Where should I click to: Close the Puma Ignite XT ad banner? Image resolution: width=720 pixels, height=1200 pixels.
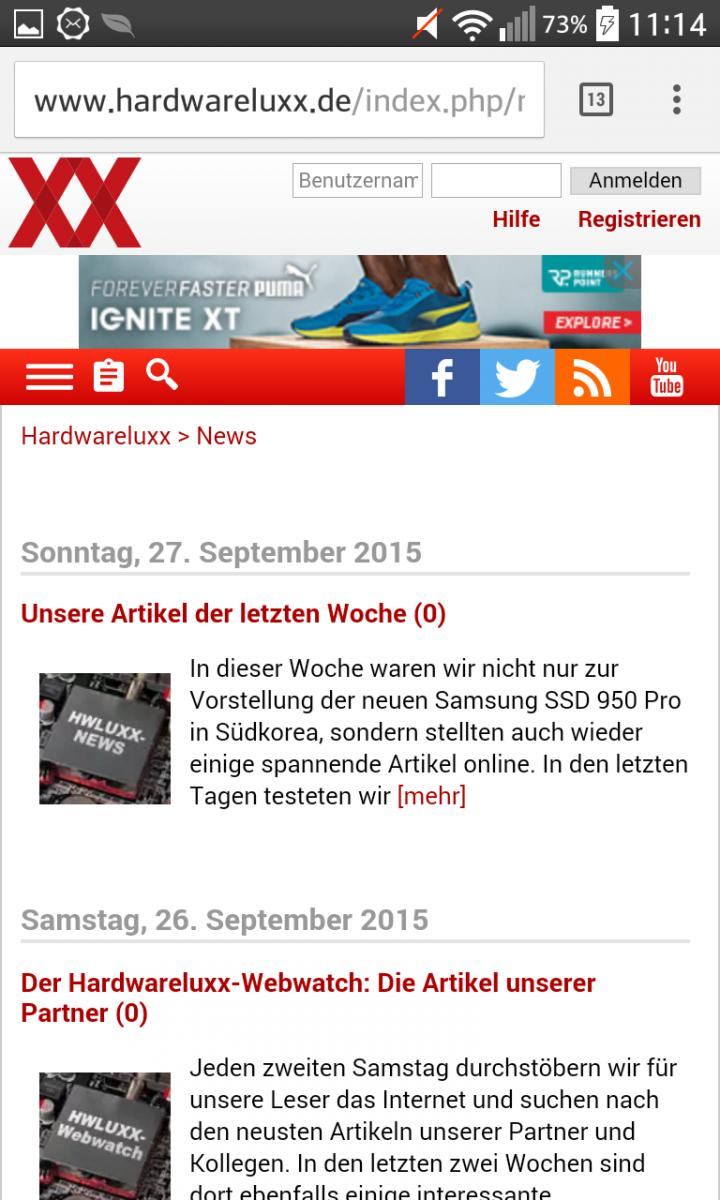point(624,270)
